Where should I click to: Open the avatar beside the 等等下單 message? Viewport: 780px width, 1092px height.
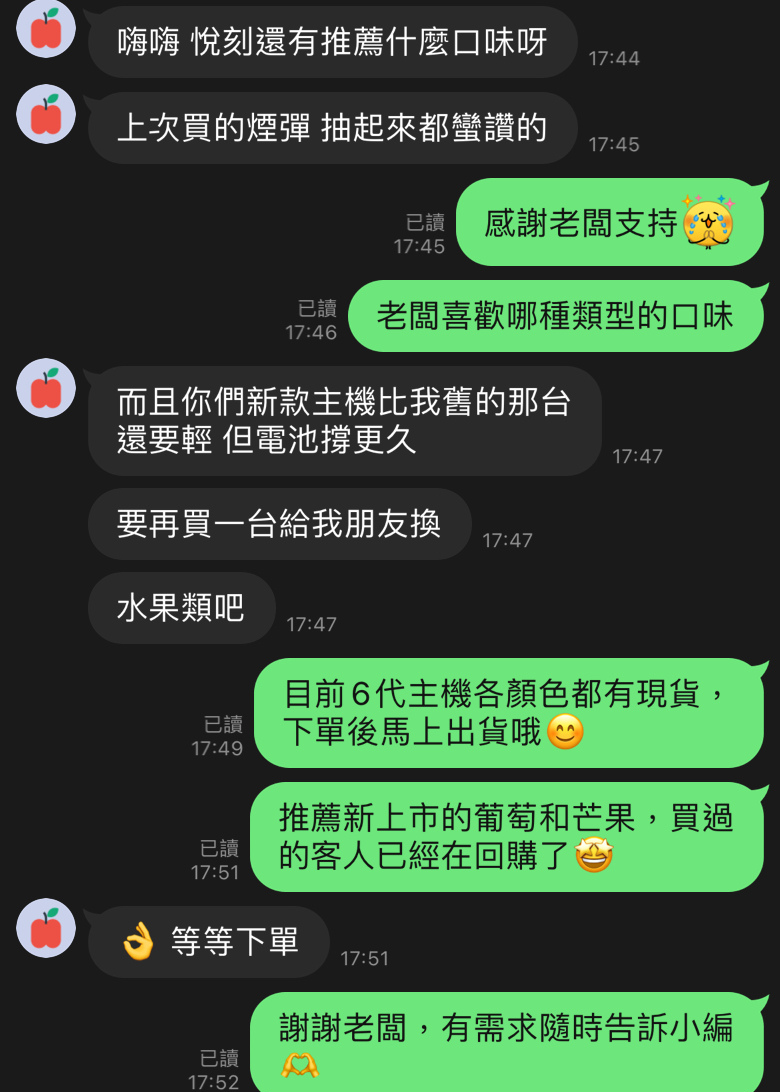(x=46, y=928)
